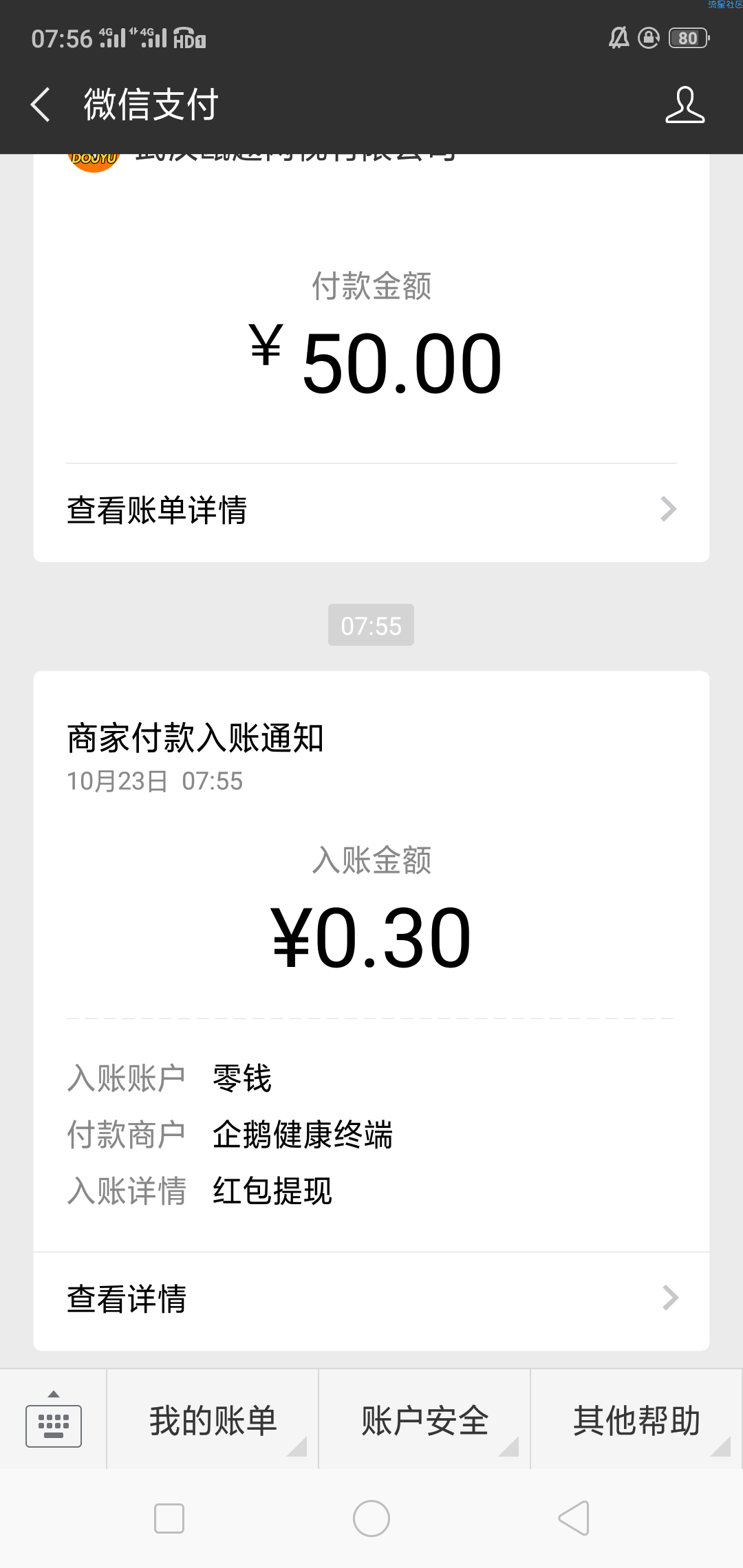Open the 其他帮助 menu
The image size is (743, 1568).
637,1420
